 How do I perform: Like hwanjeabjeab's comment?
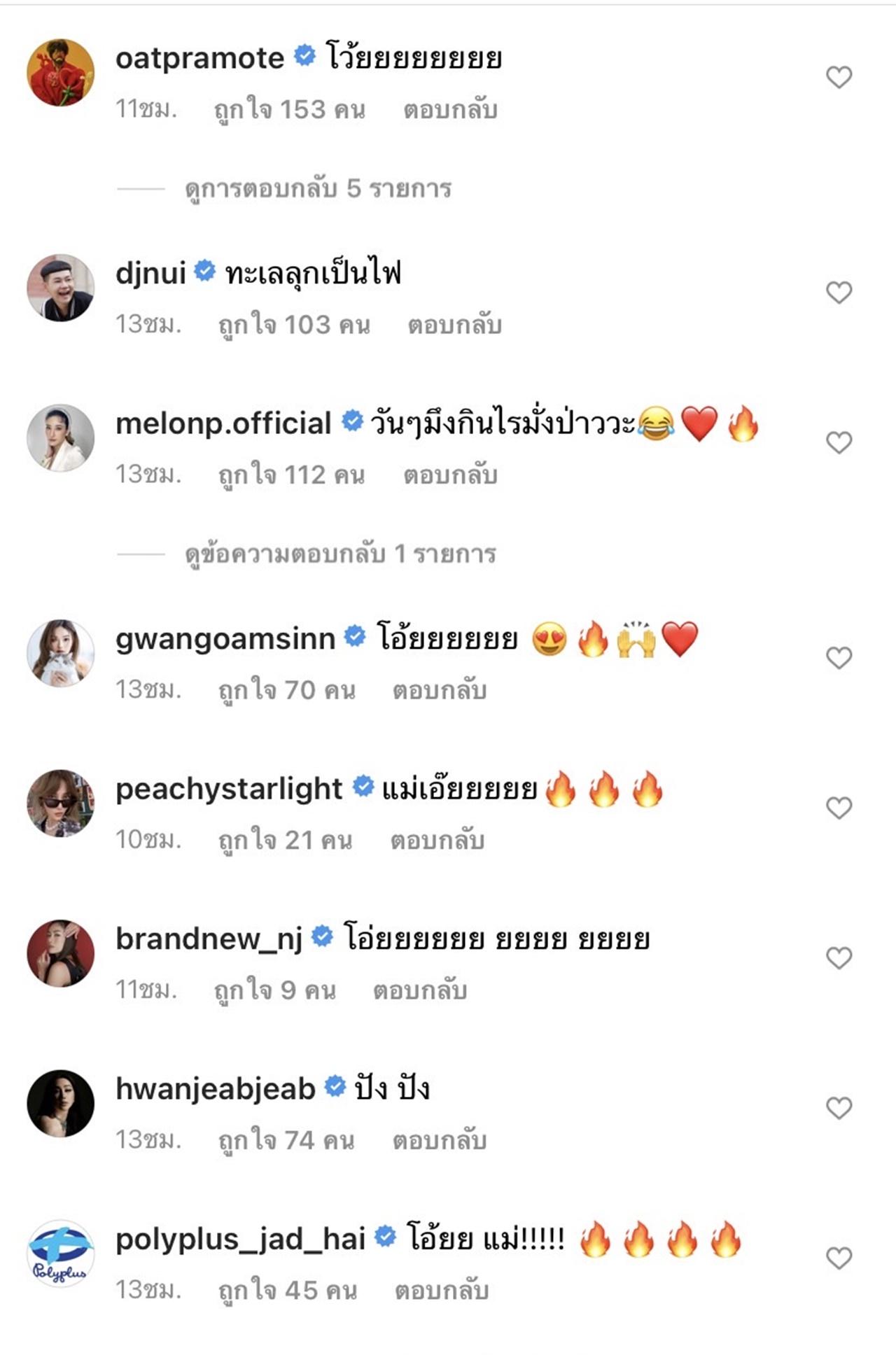[839, 1108]
